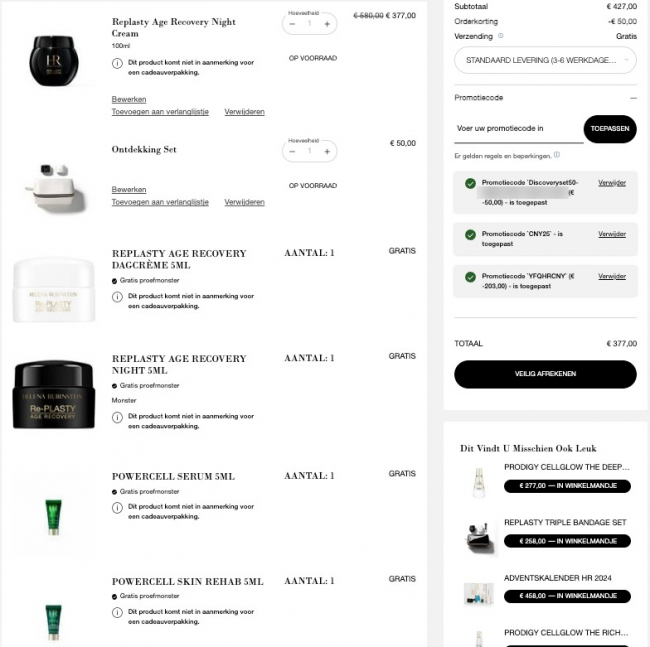Remove promotiecode CNY25
Viewport: 650px width, 647px height.
[612, 234]
